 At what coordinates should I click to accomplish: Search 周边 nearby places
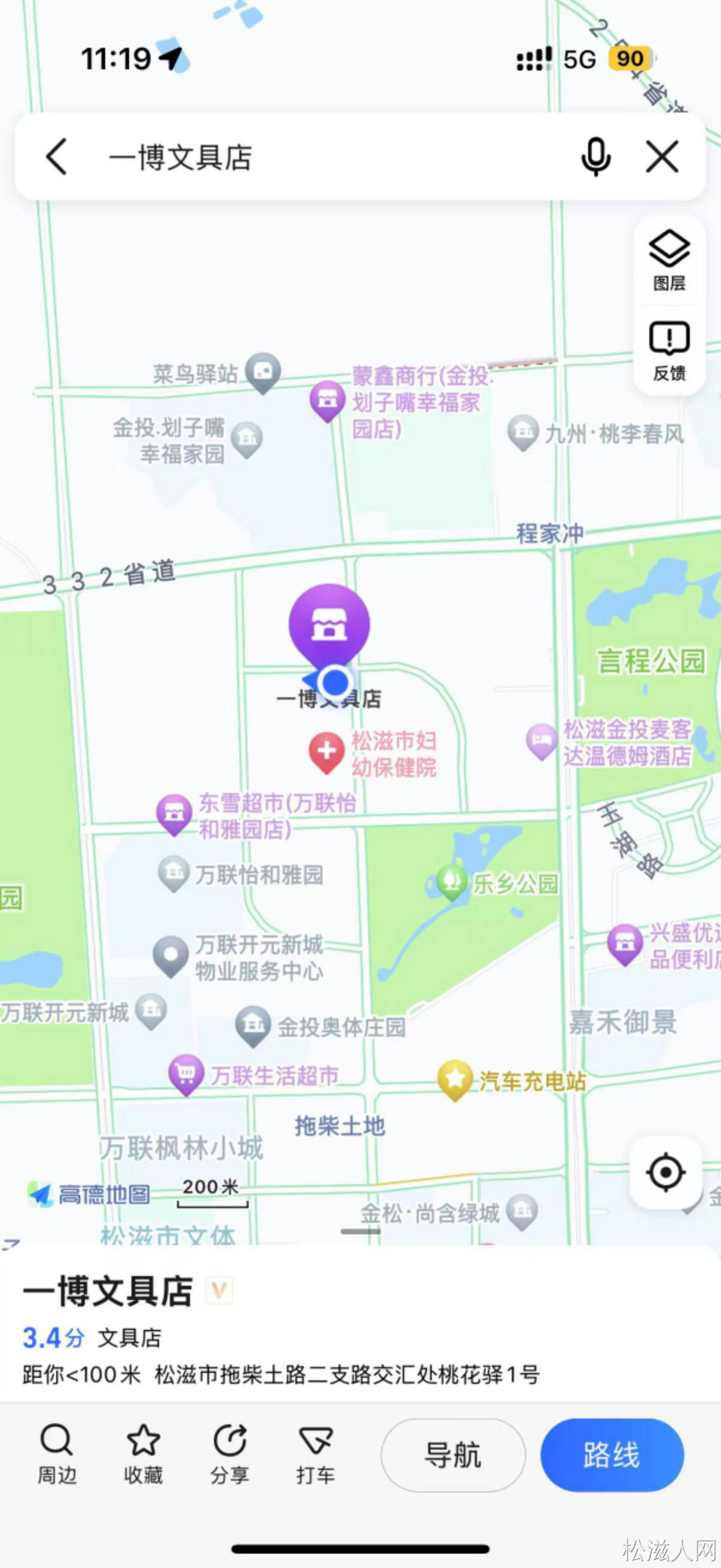[57, 1455]
